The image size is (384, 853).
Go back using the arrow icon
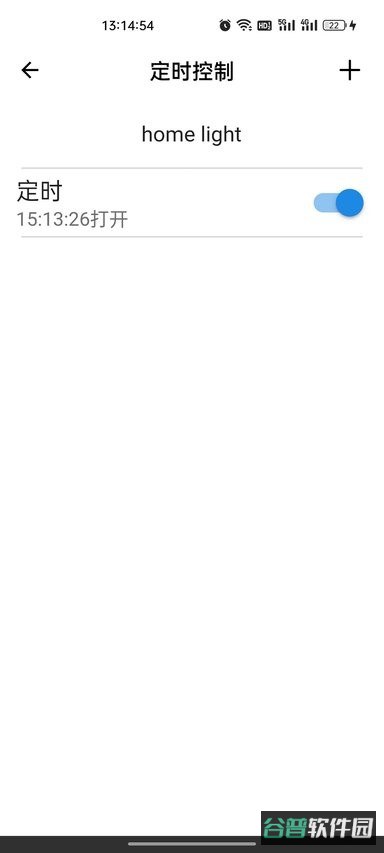click(30, 70)
